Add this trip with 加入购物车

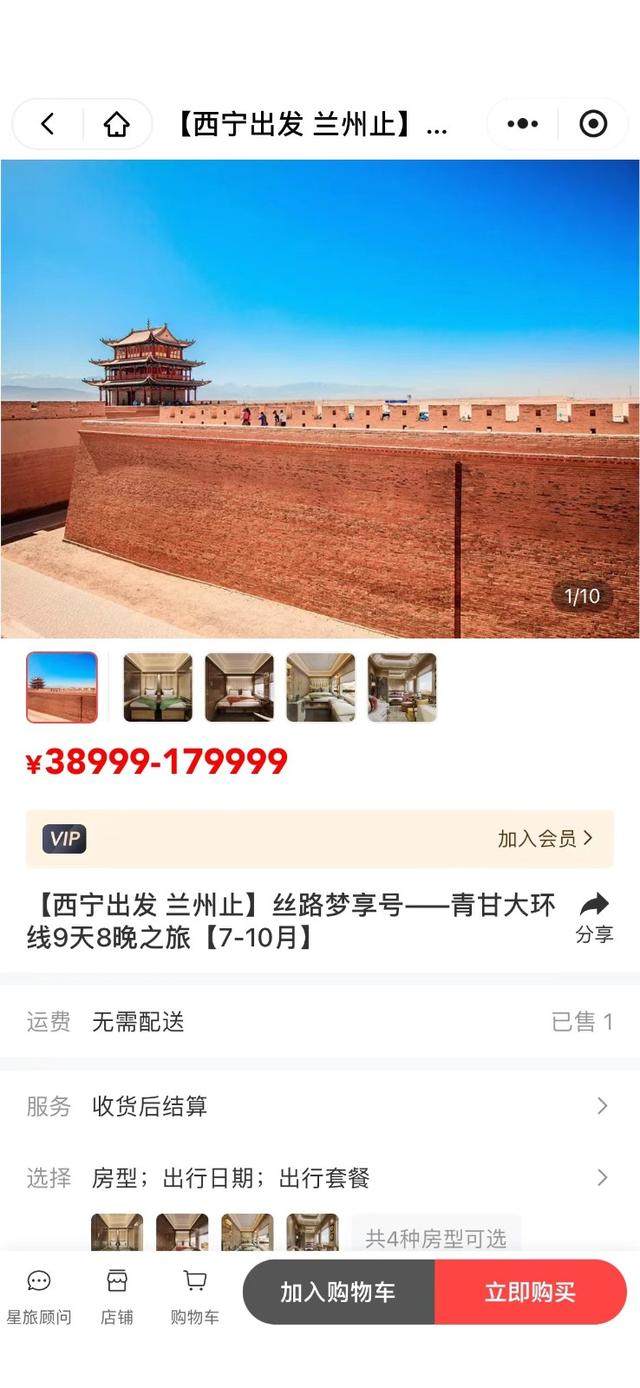tap(338, 1292)
